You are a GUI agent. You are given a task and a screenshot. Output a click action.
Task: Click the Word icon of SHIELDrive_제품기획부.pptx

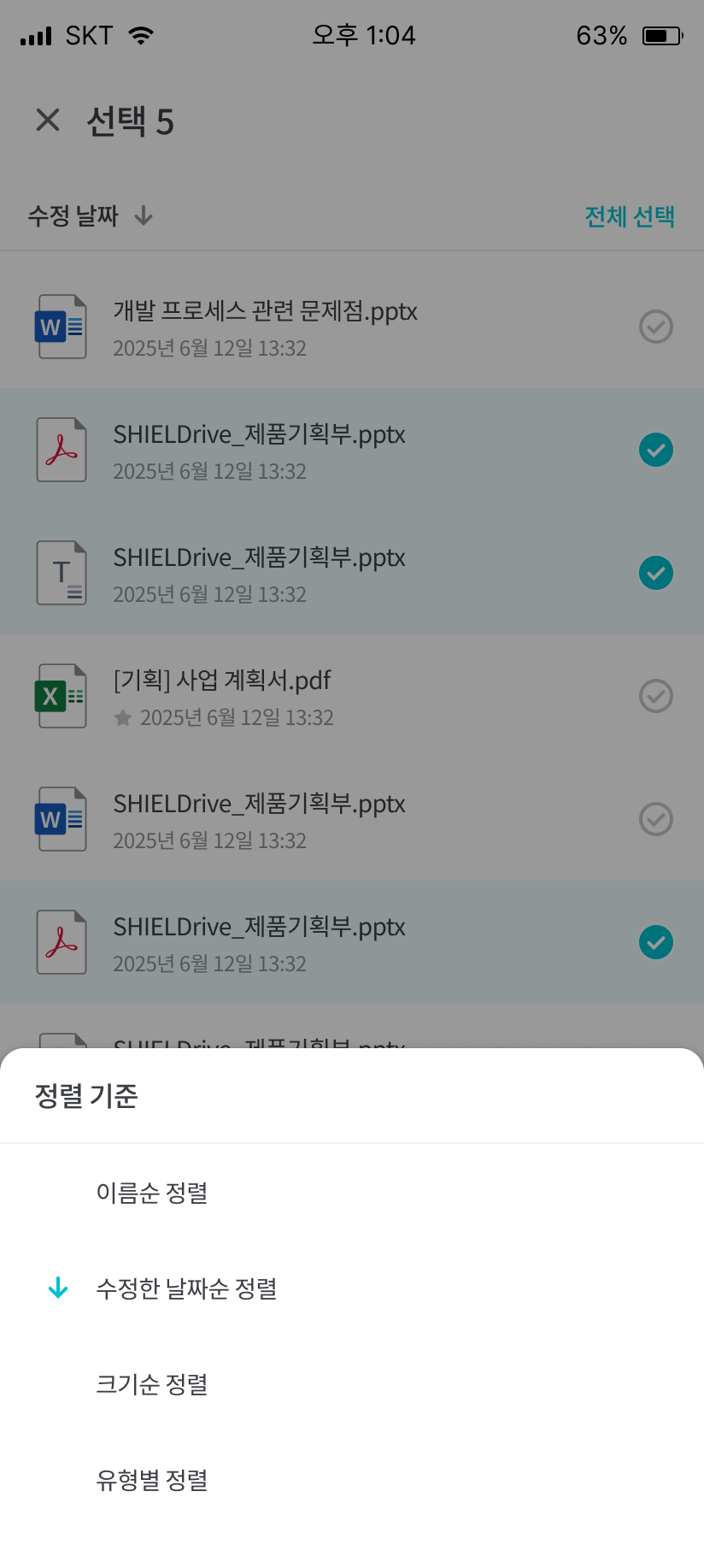(x=61, y=819)
